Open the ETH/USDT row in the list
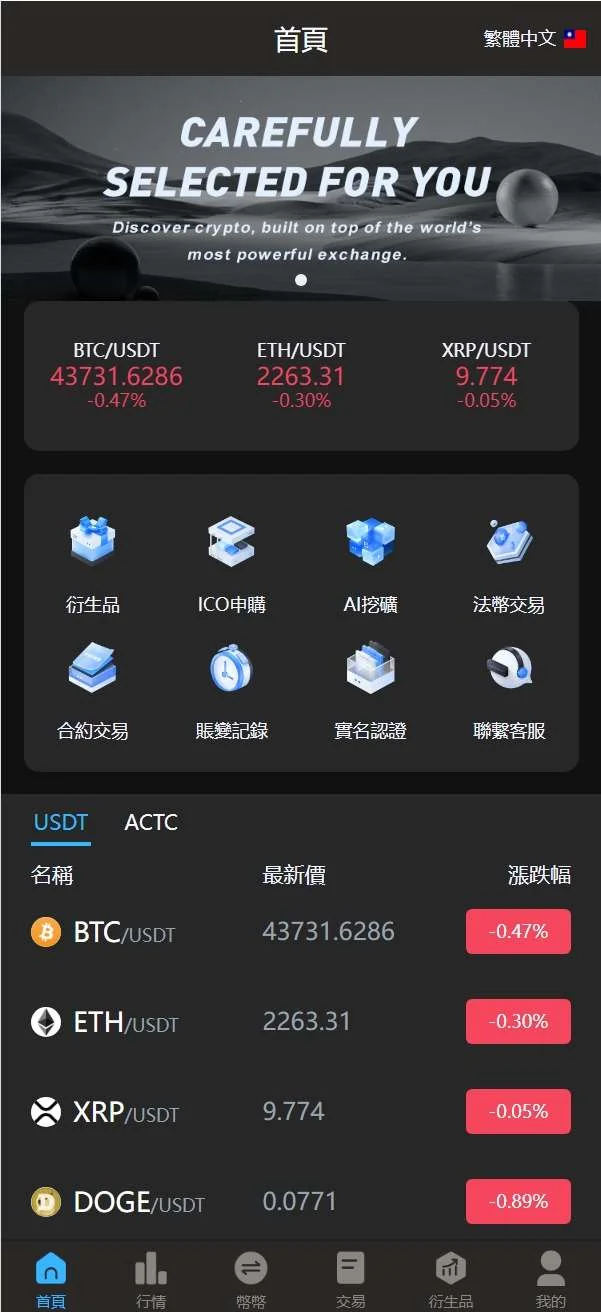 (300, 1021)
